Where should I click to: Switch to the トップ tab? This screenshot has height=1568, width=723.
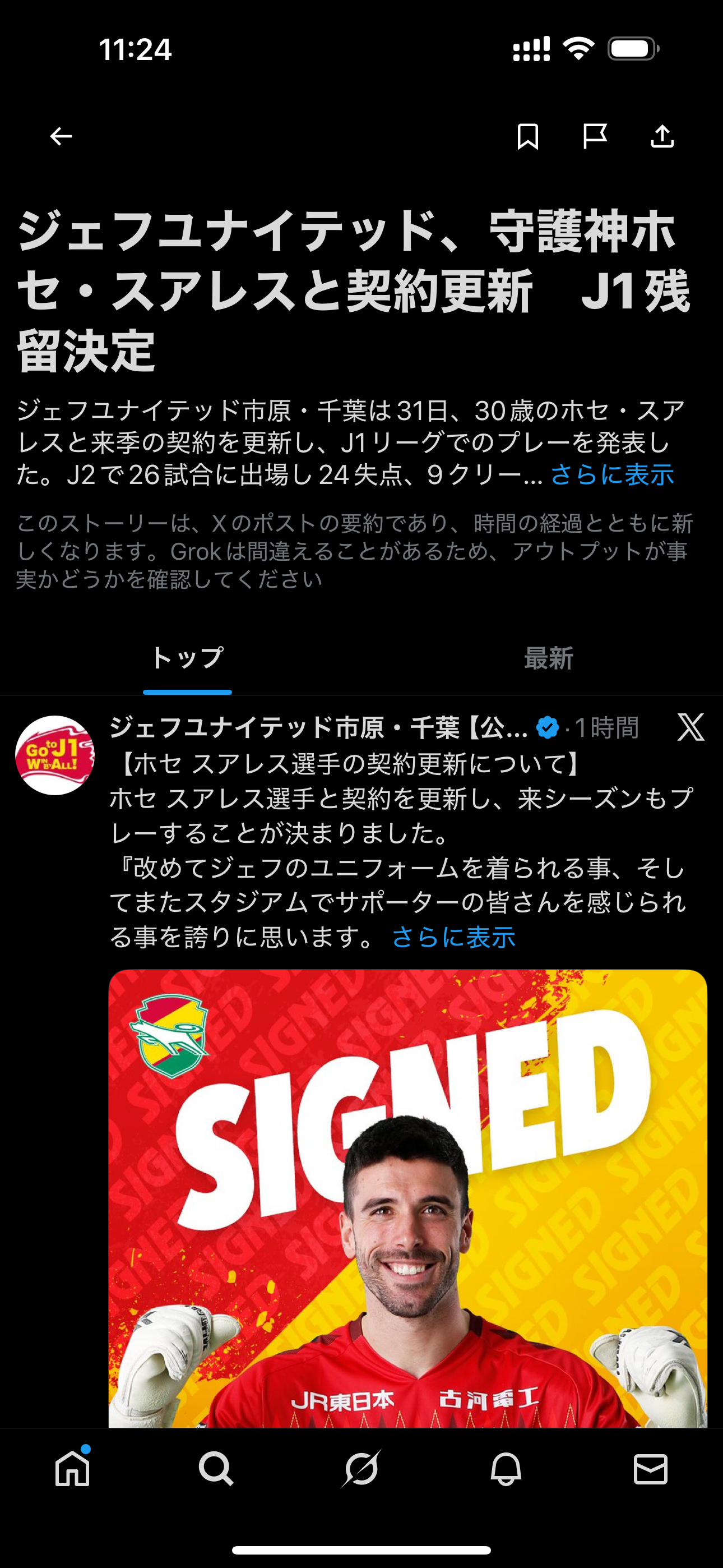187,658
